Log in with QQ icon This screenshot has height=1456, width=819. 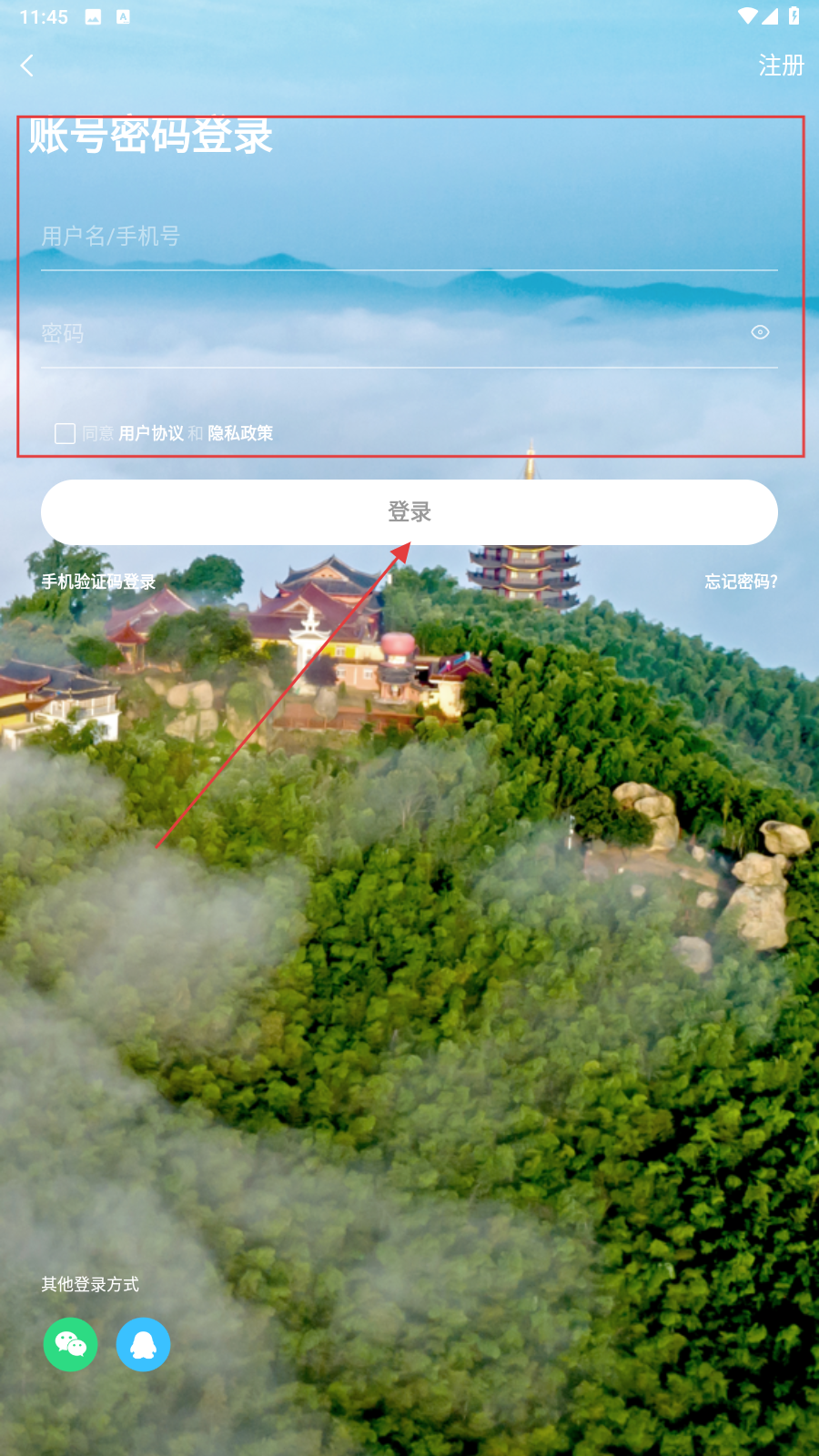click(x=144, y=1344)
